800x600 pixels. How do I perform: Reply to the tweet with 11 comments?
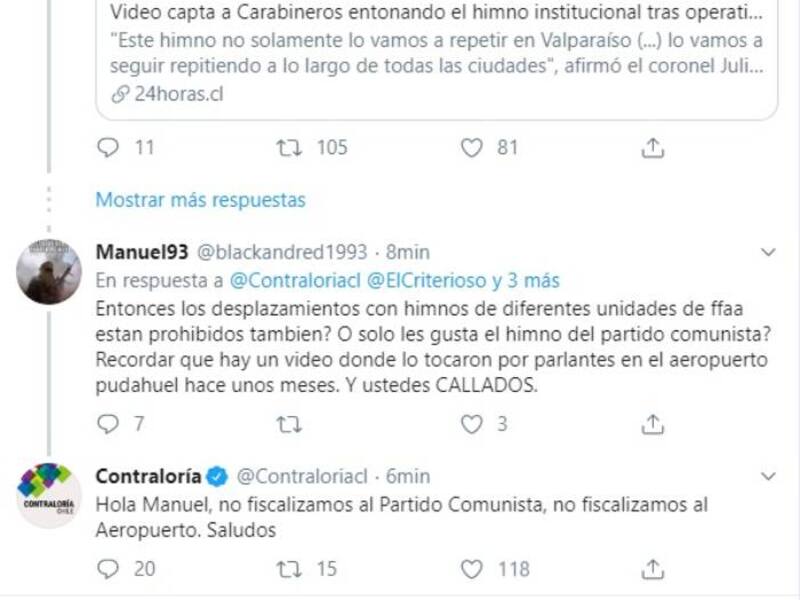pyautogui.click(x=108, y=148)
